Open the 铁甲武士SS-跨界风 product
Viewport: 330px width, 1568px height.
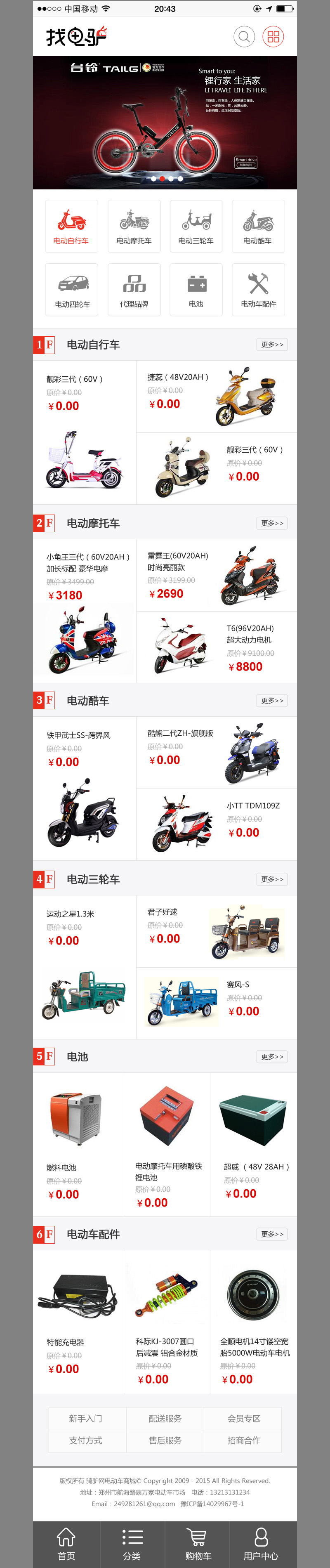point(85,788)
